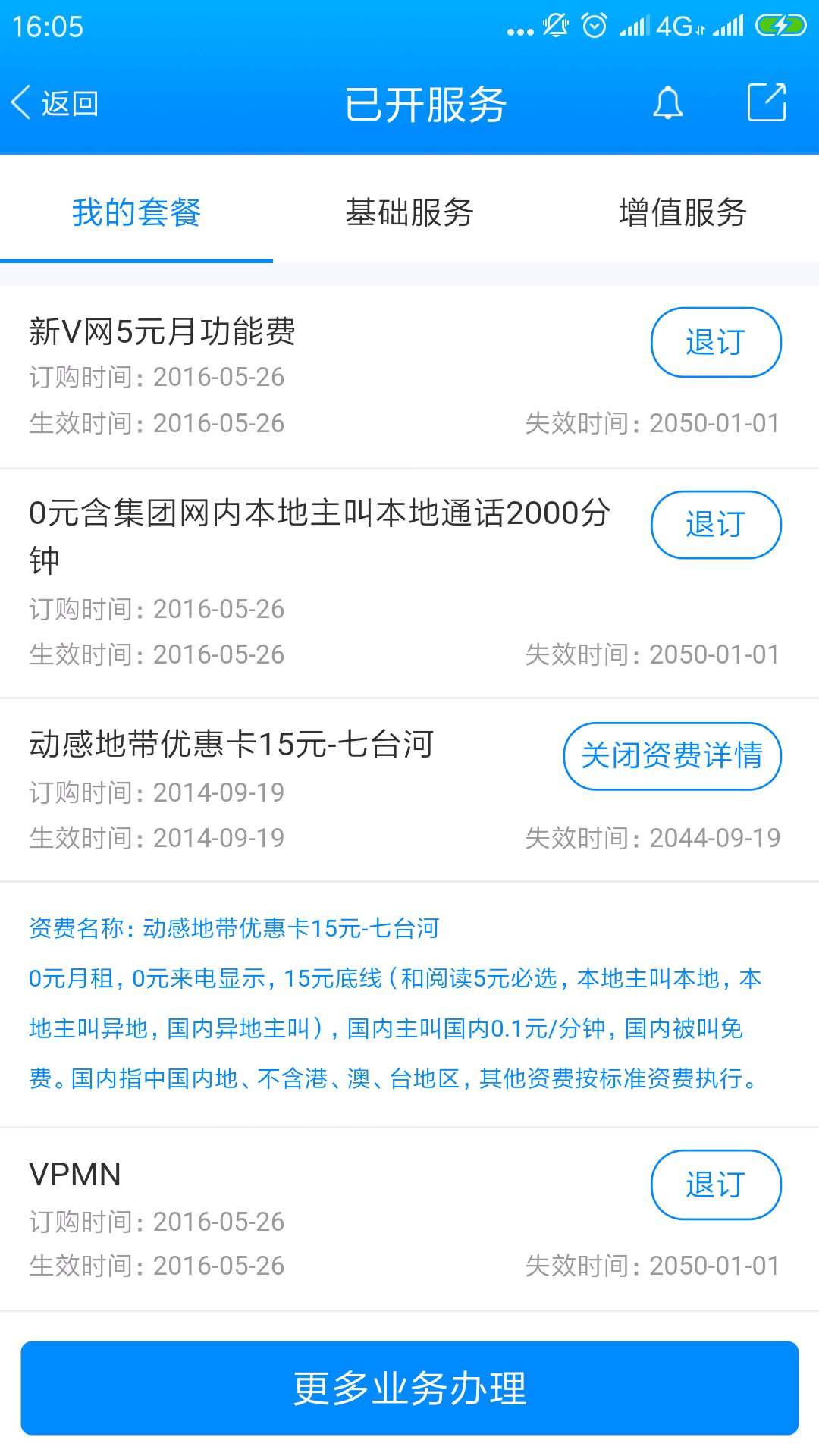This screenshot has width=819, height=1456.
Task: Collapse details via 关闭资费详情
Action: (x=672, y=756)
